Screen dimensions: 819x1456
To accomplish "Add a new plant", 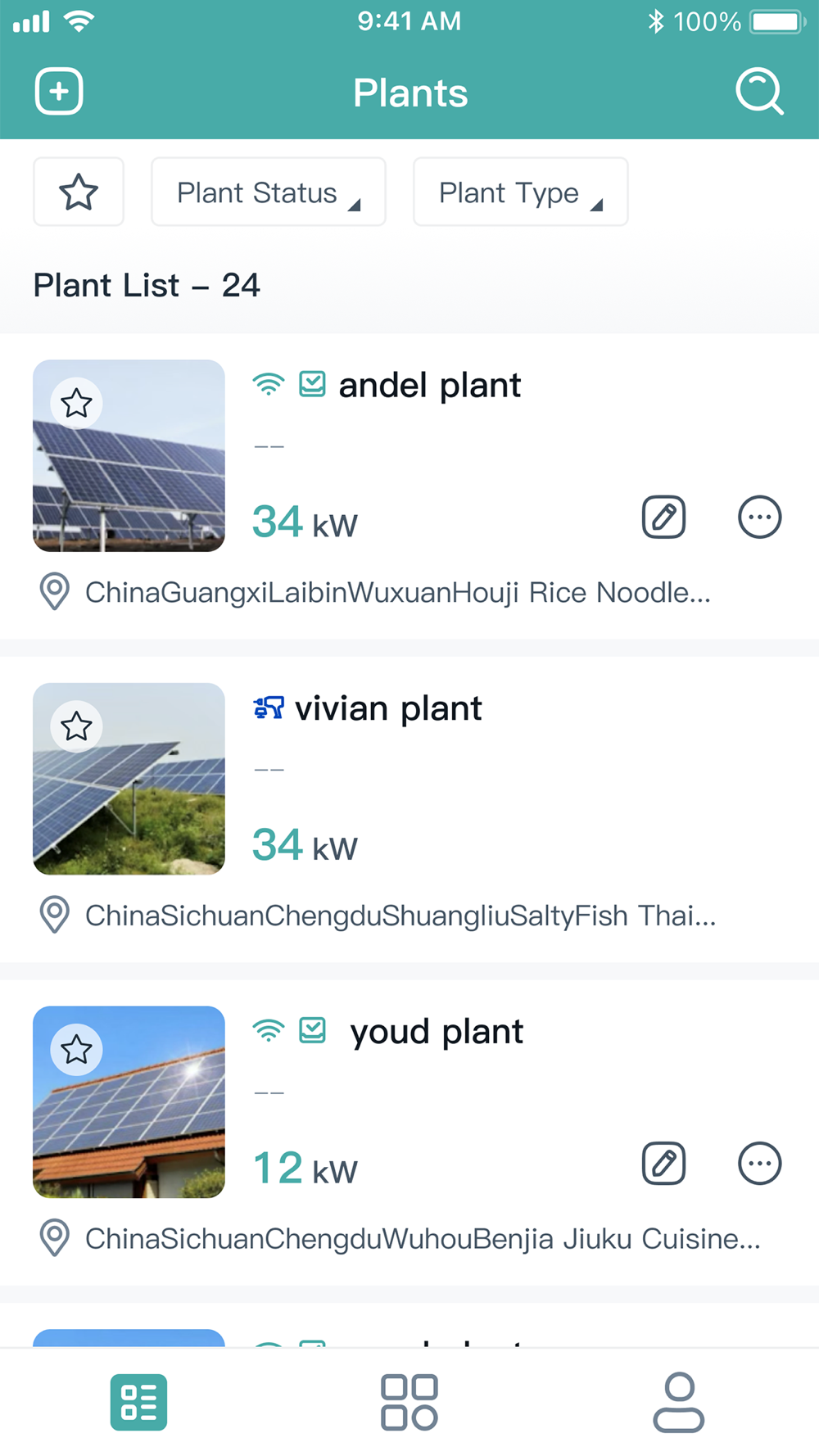I will 59,92.
